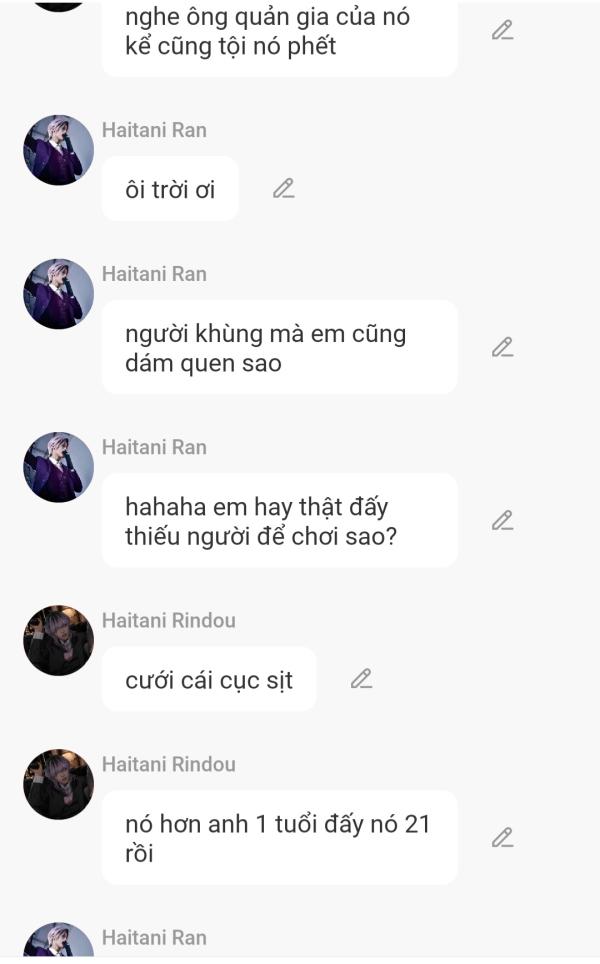Viewport: 600px width, 964px height.
Task: Open Haitani Rindou's avatar beside 'cưới cái cục sịt'
Action: pyautogui.click(x=58, y=640)
